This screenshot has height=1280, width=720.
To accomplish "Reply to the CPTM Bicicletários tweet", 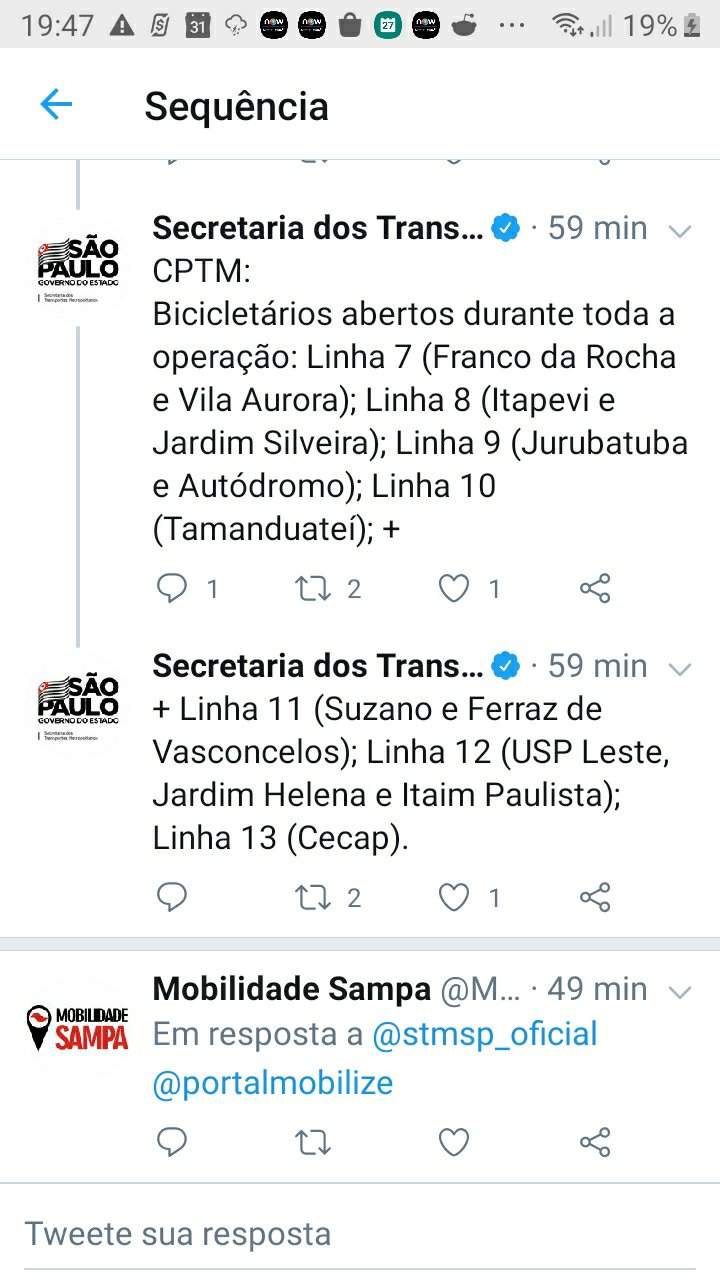I will [173, 588].
